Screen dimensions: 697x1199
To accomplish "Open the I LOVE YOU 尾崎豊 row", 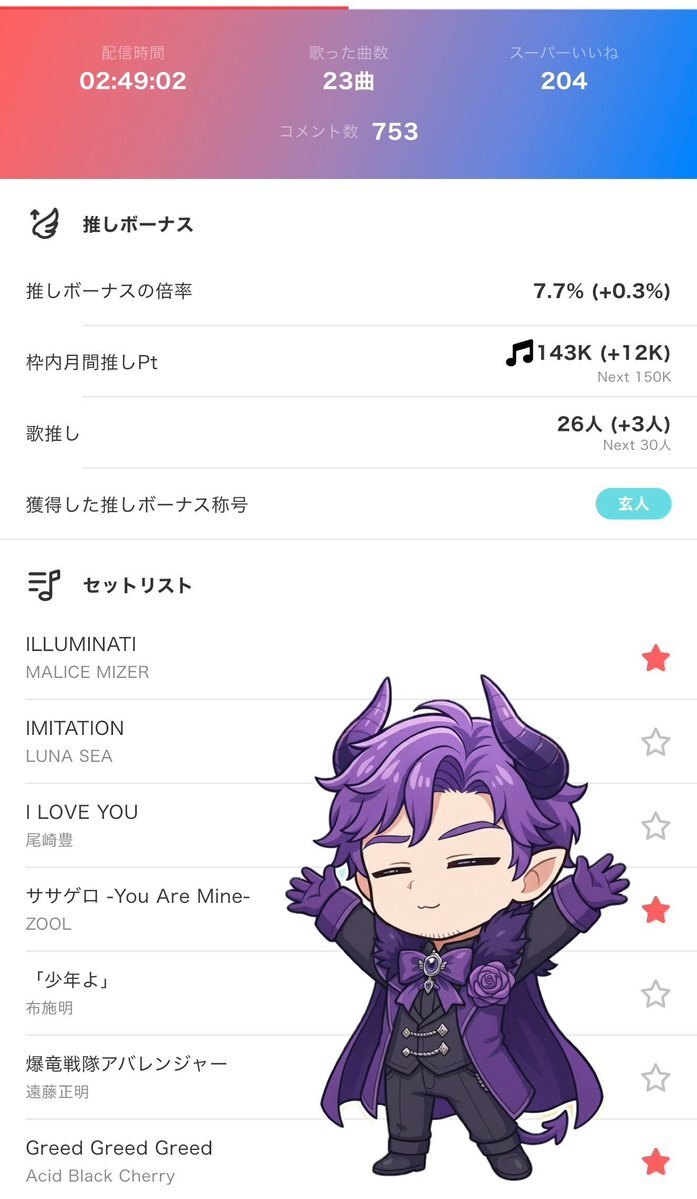I will point(150,825).
